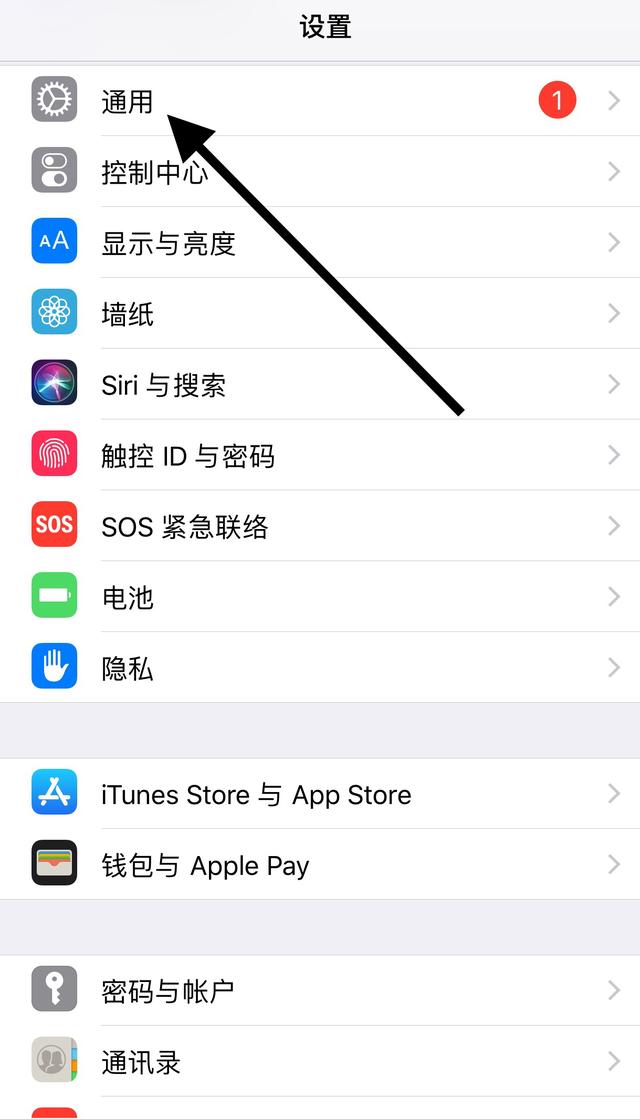Tap the 通讯录 contacts row
This screenshot has height=1119, width=640.
320,1061
